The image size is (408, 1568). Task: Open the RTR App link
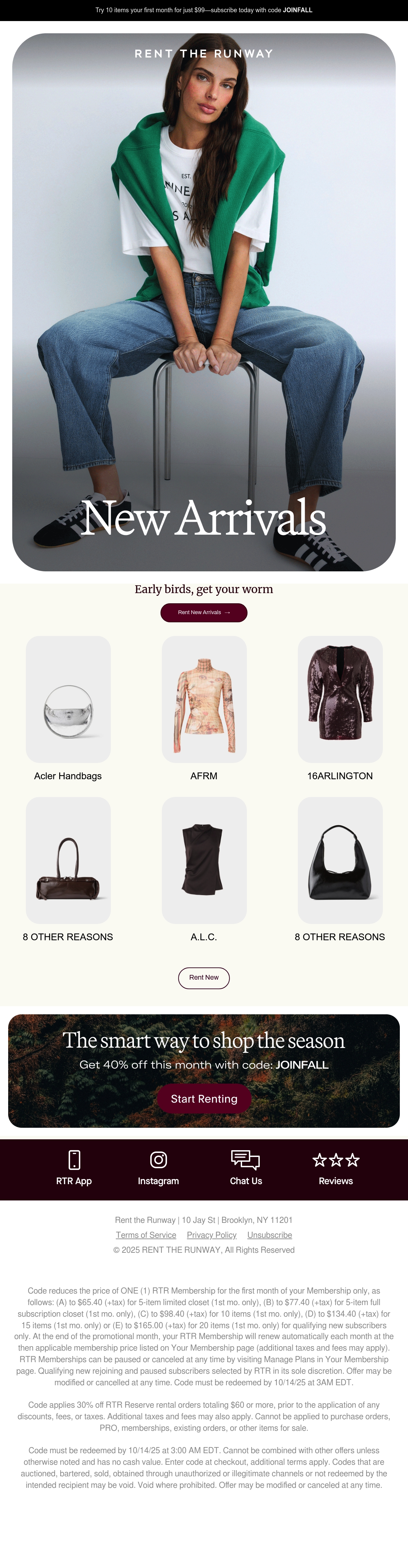pyautogui.click(x=74, y=1168)
